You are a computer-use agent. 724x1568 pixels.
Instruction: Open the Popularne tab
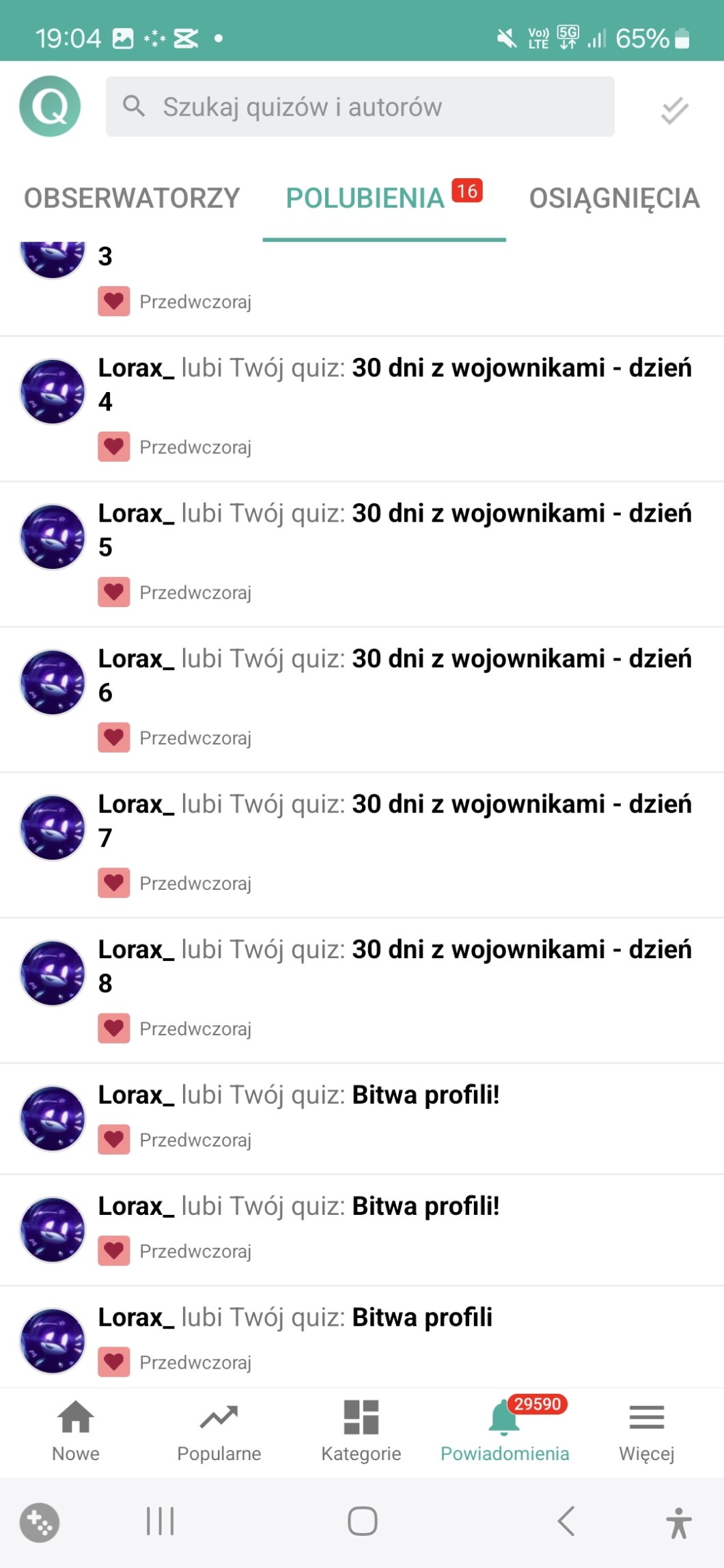pyautogui.click(x=219, y=1429)
